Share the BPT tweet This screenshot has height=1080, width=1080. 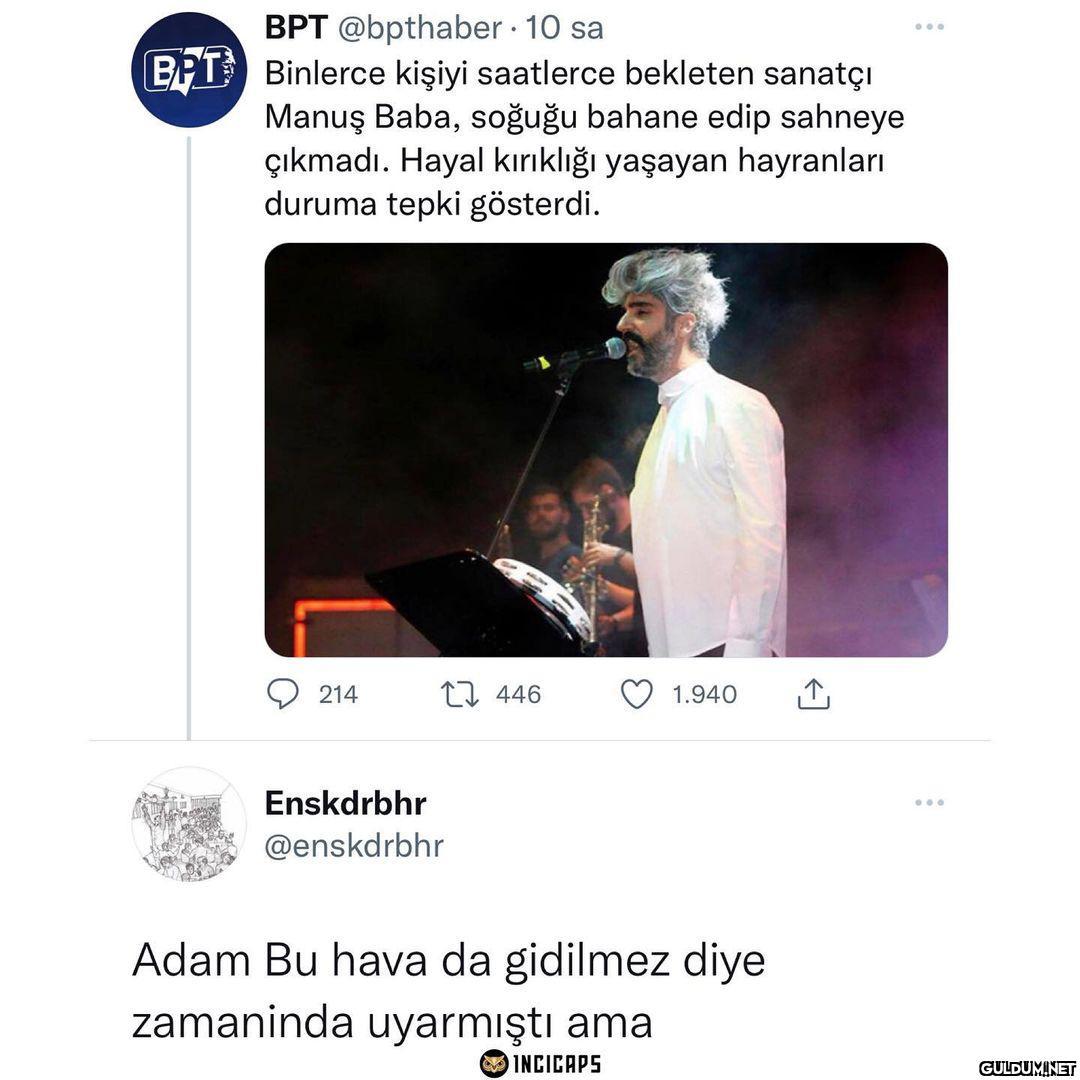[814, 694]
